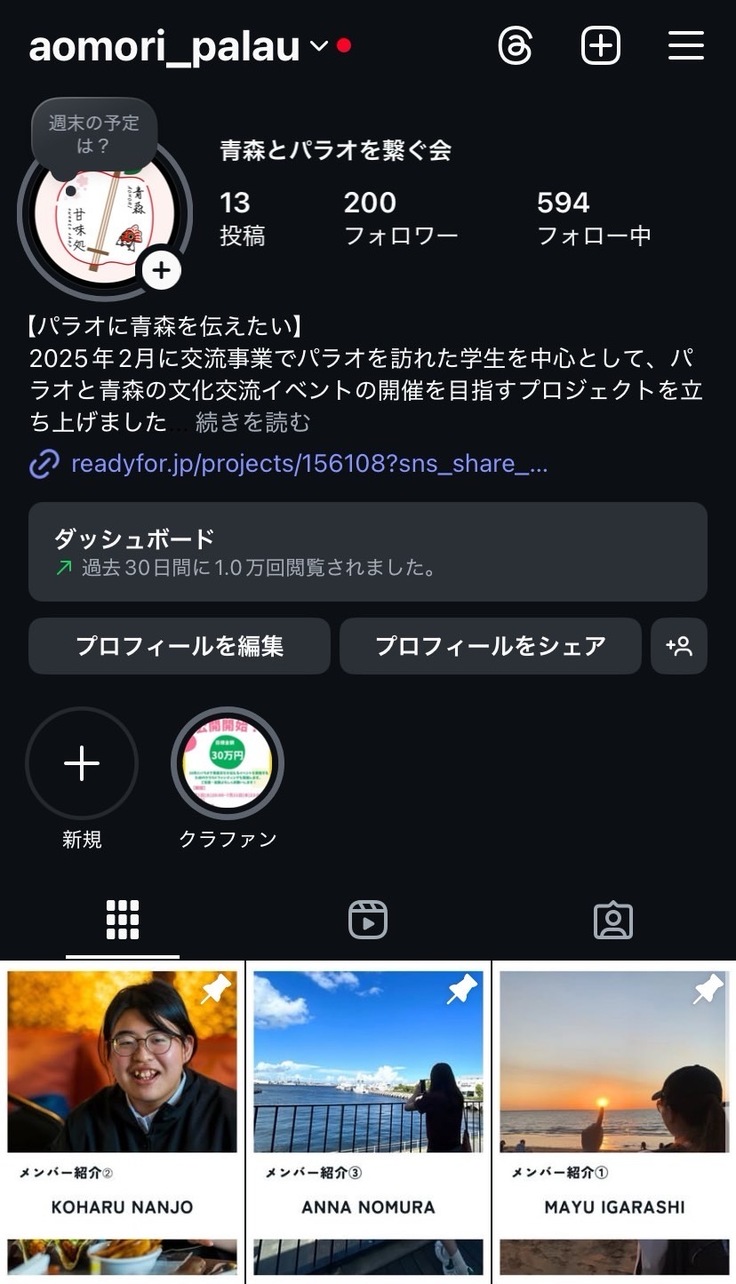Tap プロフィールをシェア button
The height and width of the screenshot is (1284, 736).
[490, 646]
